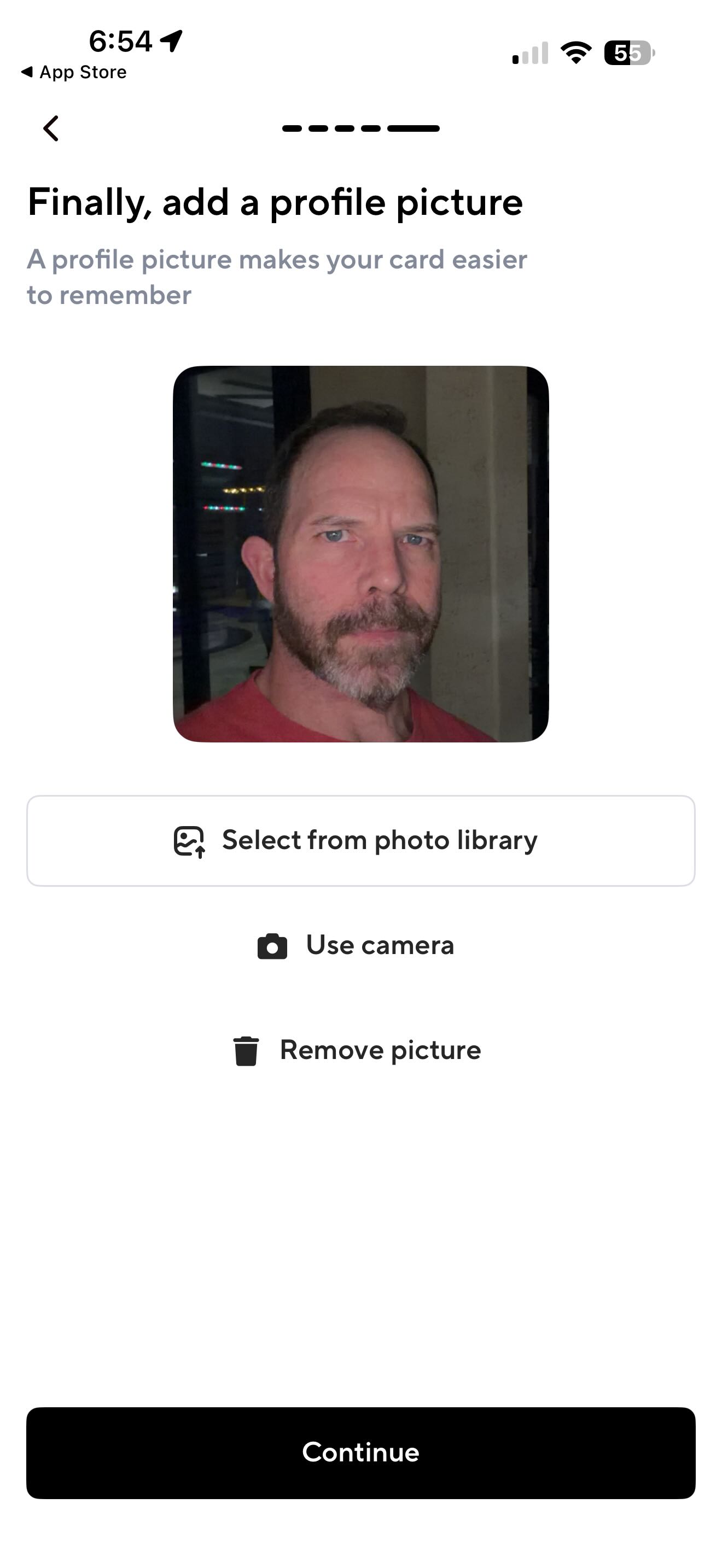Image resolution: width=722 pixels, height=1568 pixels.
Task: Return to App Store via status bar link
Action: click(74, 72)
